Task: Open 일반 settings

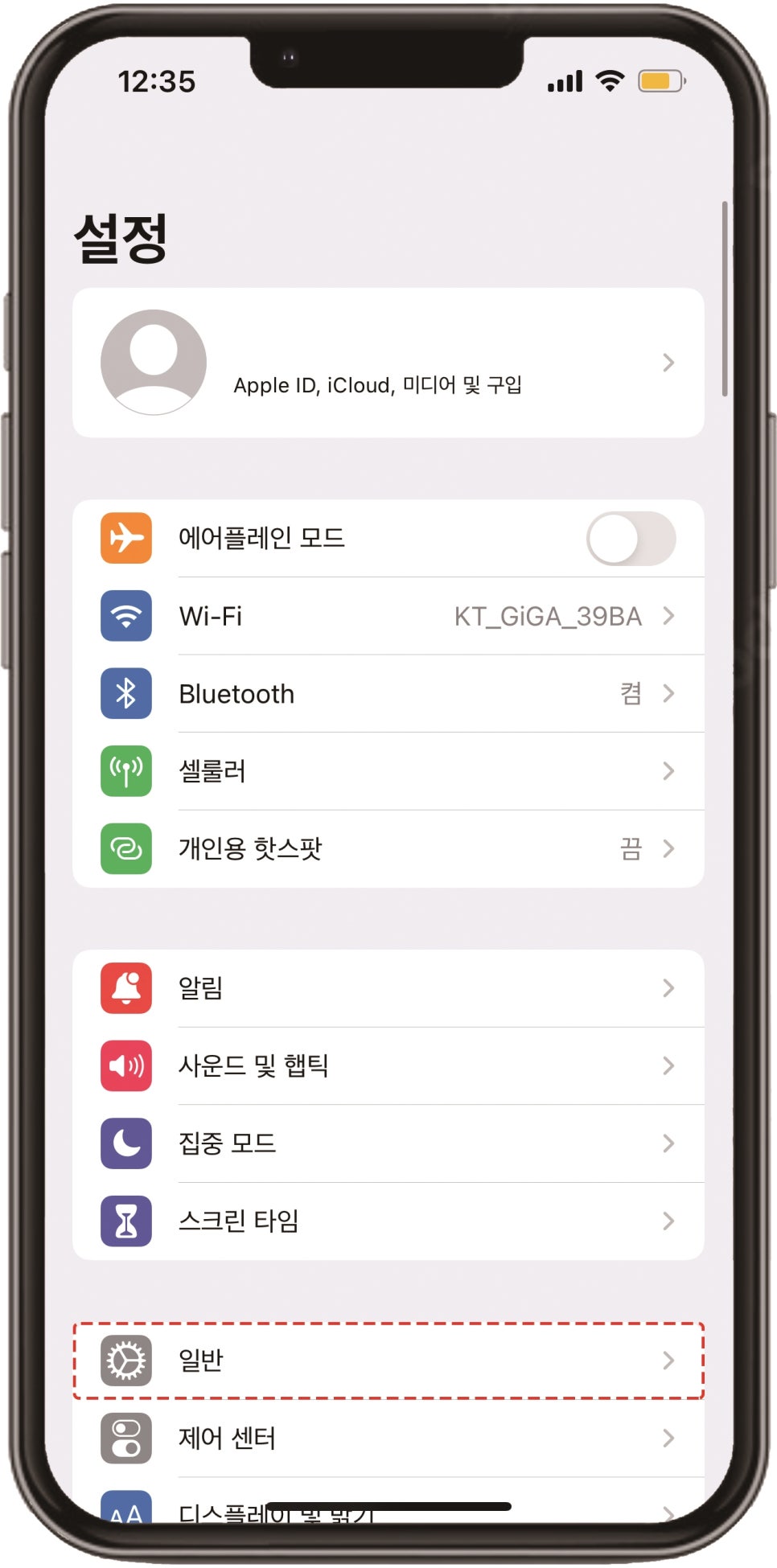Action: [388, 1361]
